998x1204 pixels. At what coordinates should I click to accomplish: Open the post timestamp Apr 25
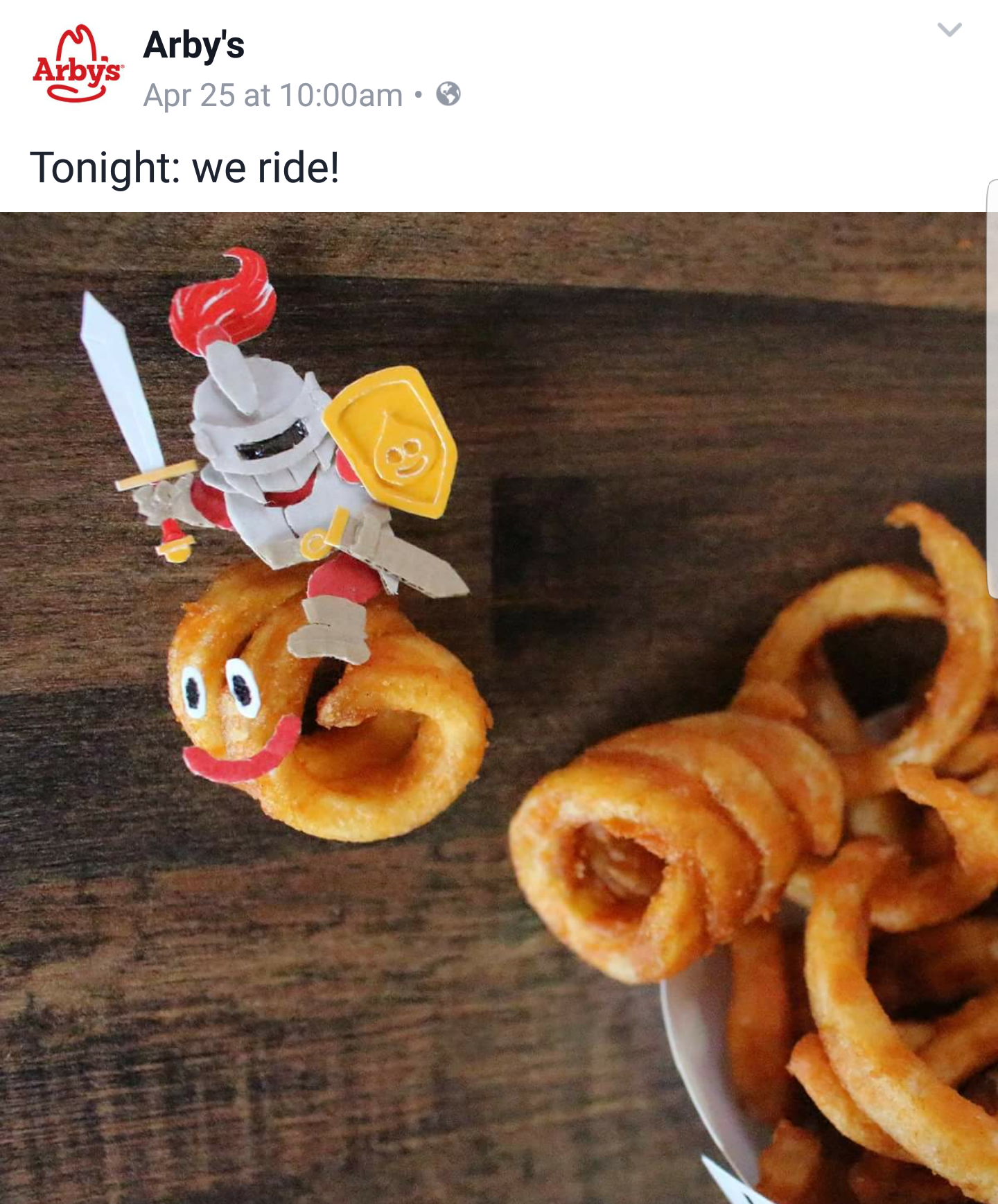click(x=272, y=96)
